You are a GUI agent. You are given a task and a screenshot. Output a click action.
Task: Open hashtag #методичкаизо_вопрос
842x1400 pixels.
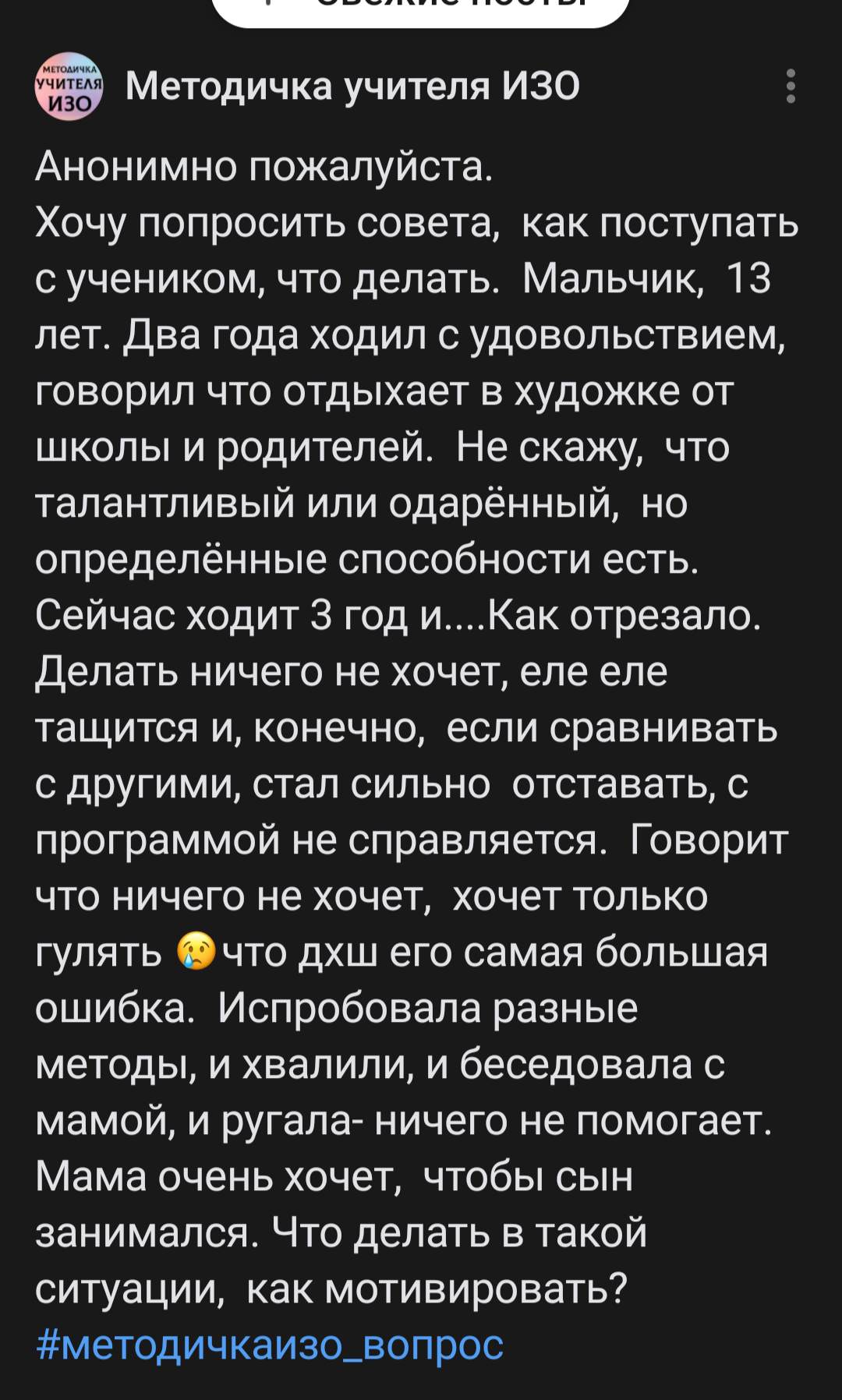point(270,1345)
